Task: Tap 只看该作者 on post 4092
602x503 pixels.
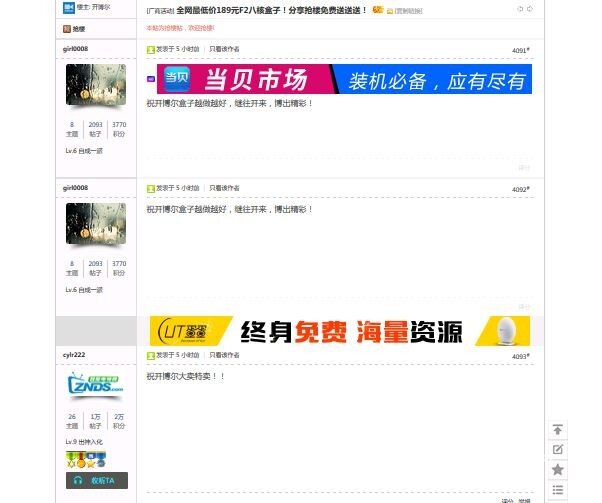Action: click(224, 188)
